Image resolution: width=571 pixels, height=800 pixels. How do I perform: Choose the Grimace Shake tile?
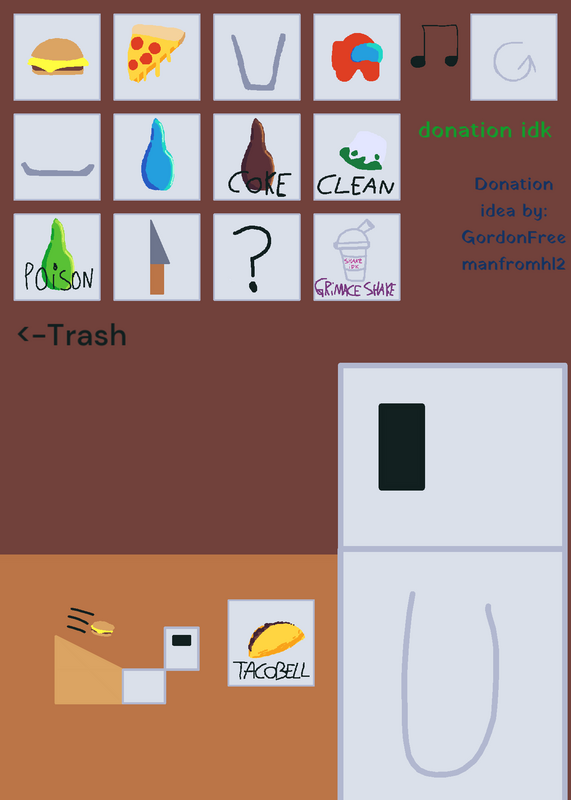pos(357,257)
